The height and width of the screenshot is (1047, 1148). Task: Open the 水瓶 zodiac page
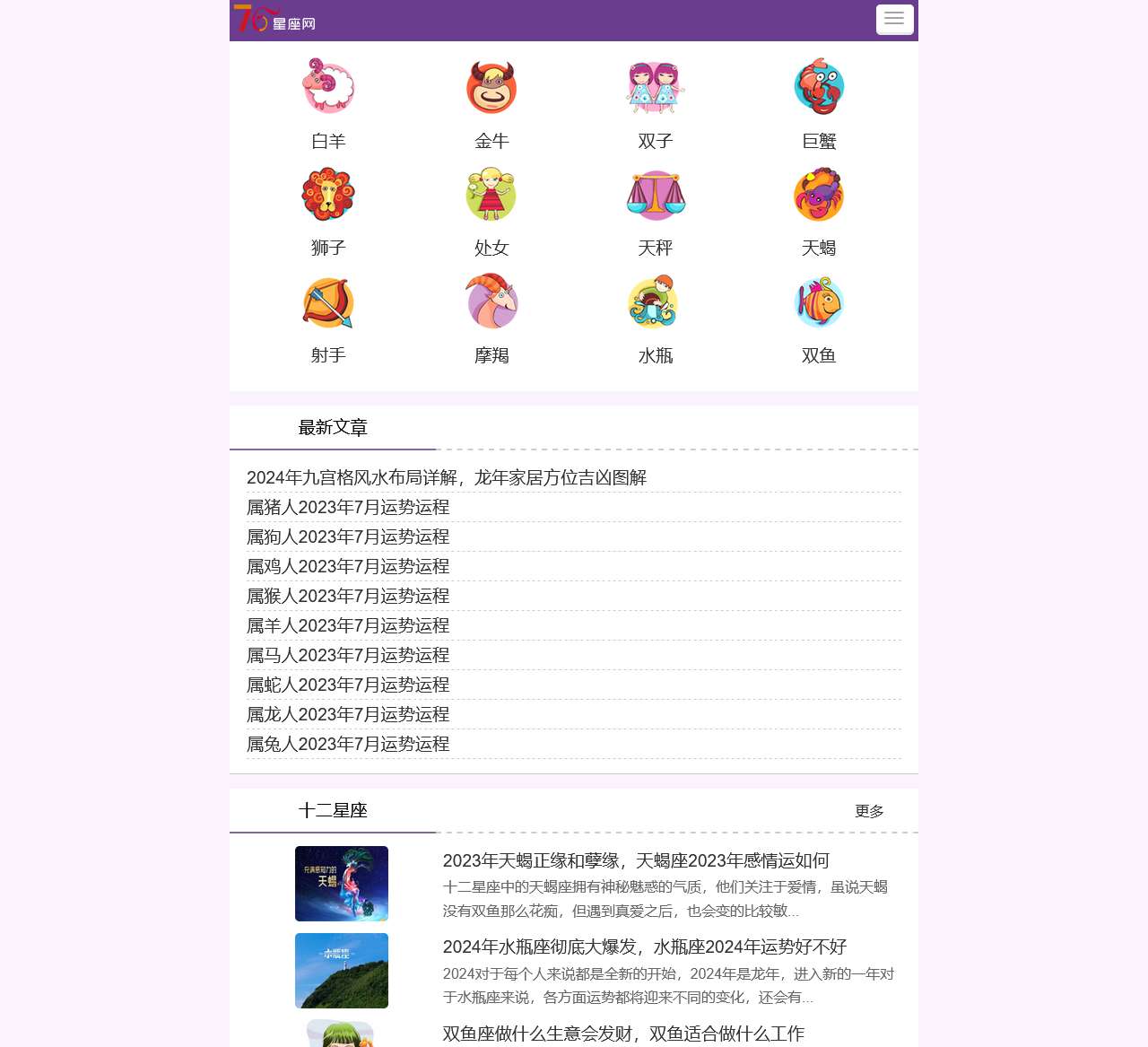(x=656, y=302)
